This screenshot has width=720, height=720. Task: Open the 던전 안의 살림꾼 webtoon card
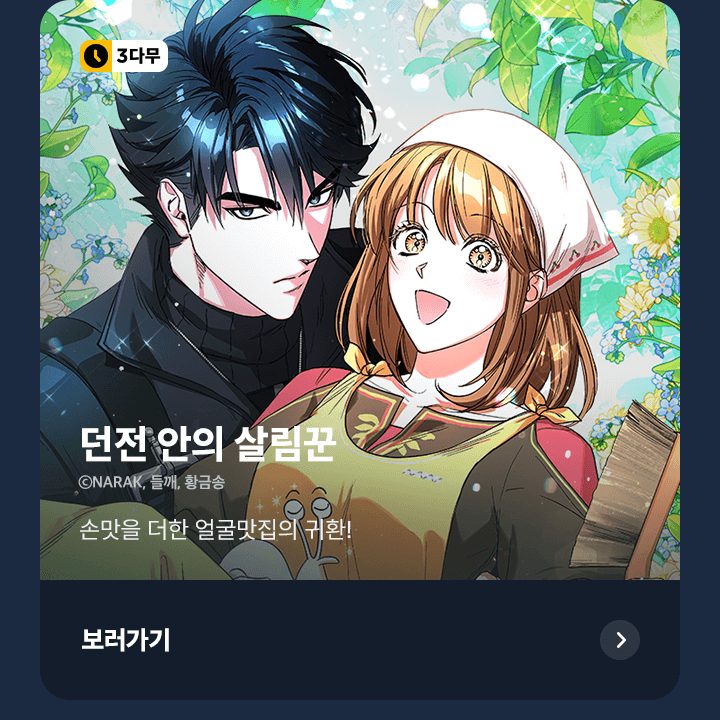(360, 300)
